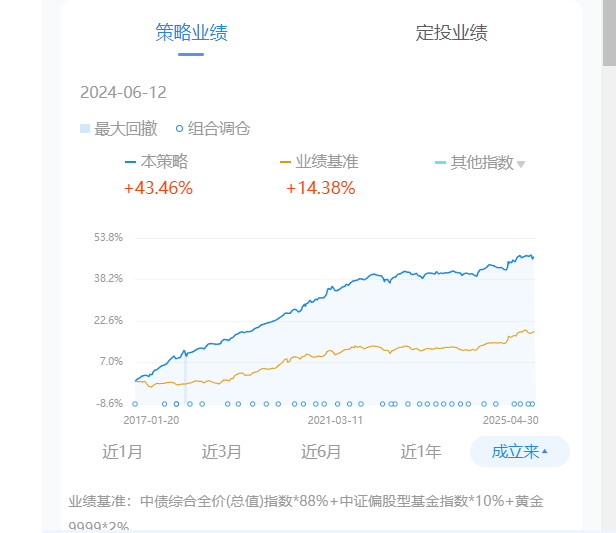Expand the 其他指数 dropdown
This screenshot has height=533, width=616.
click(x=480, y=162)
